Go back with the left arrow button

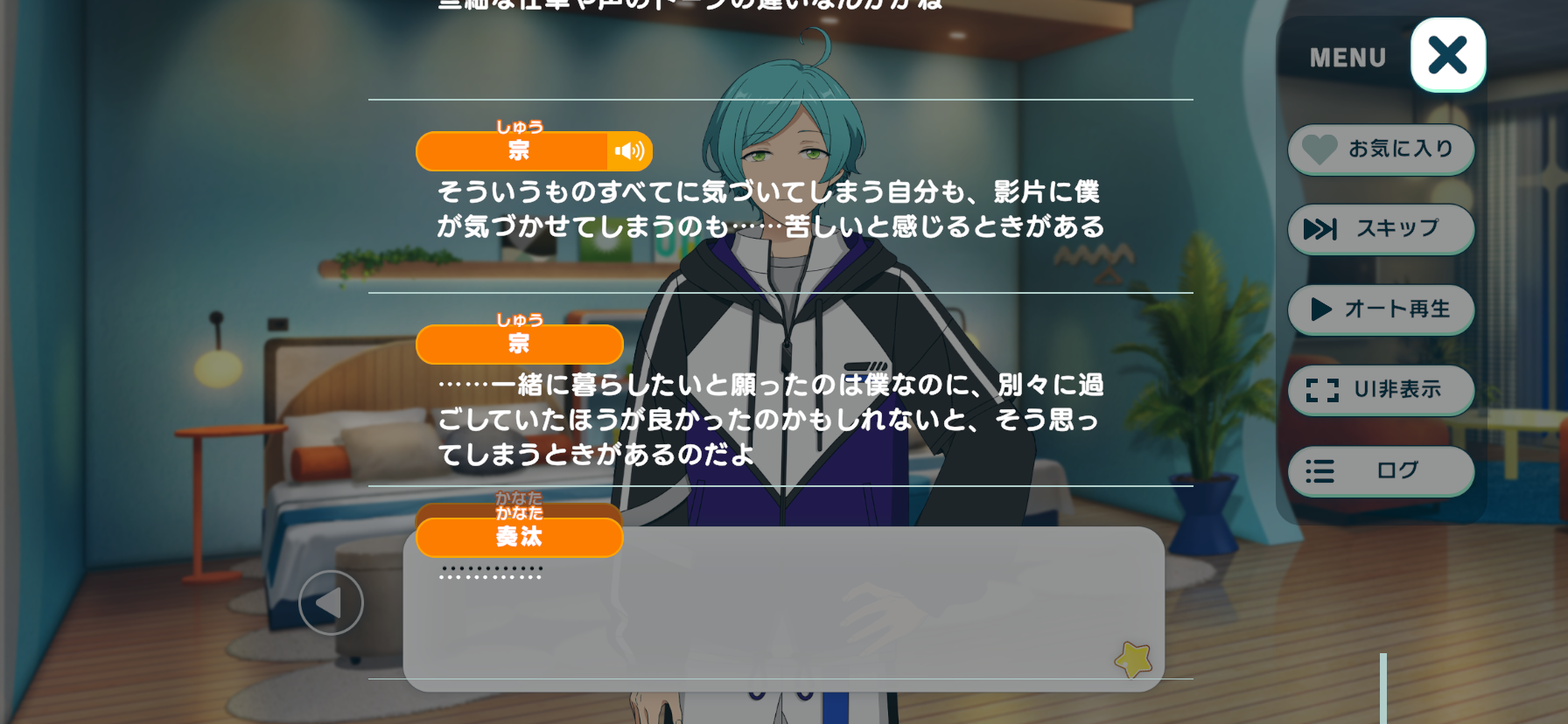[331, 602]
